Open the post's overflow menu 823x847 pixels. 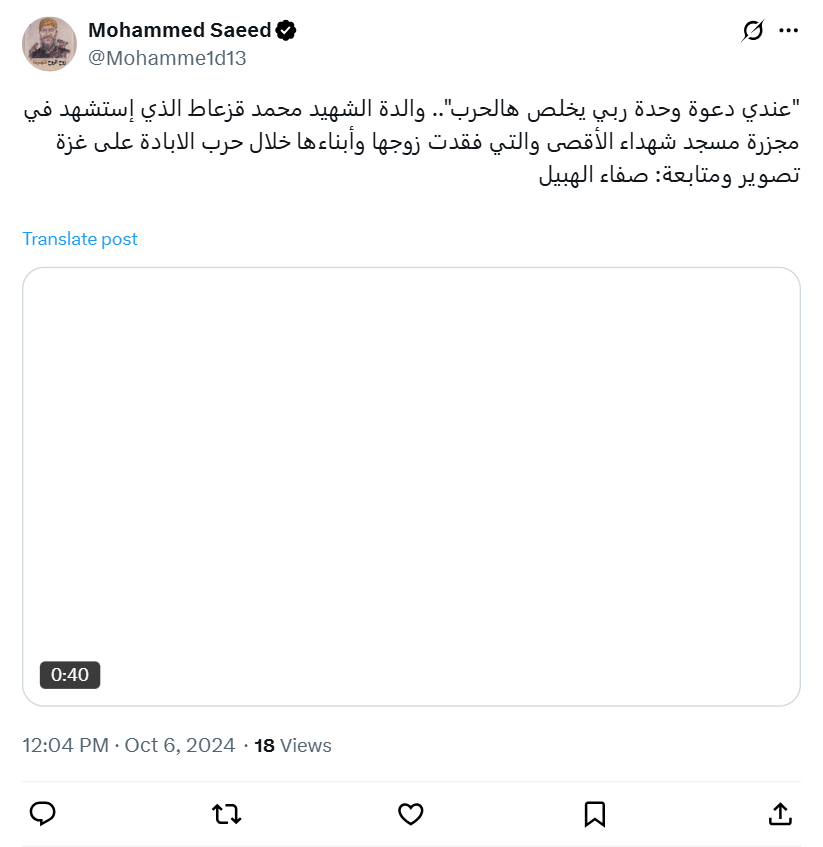(x=789, y=31)
